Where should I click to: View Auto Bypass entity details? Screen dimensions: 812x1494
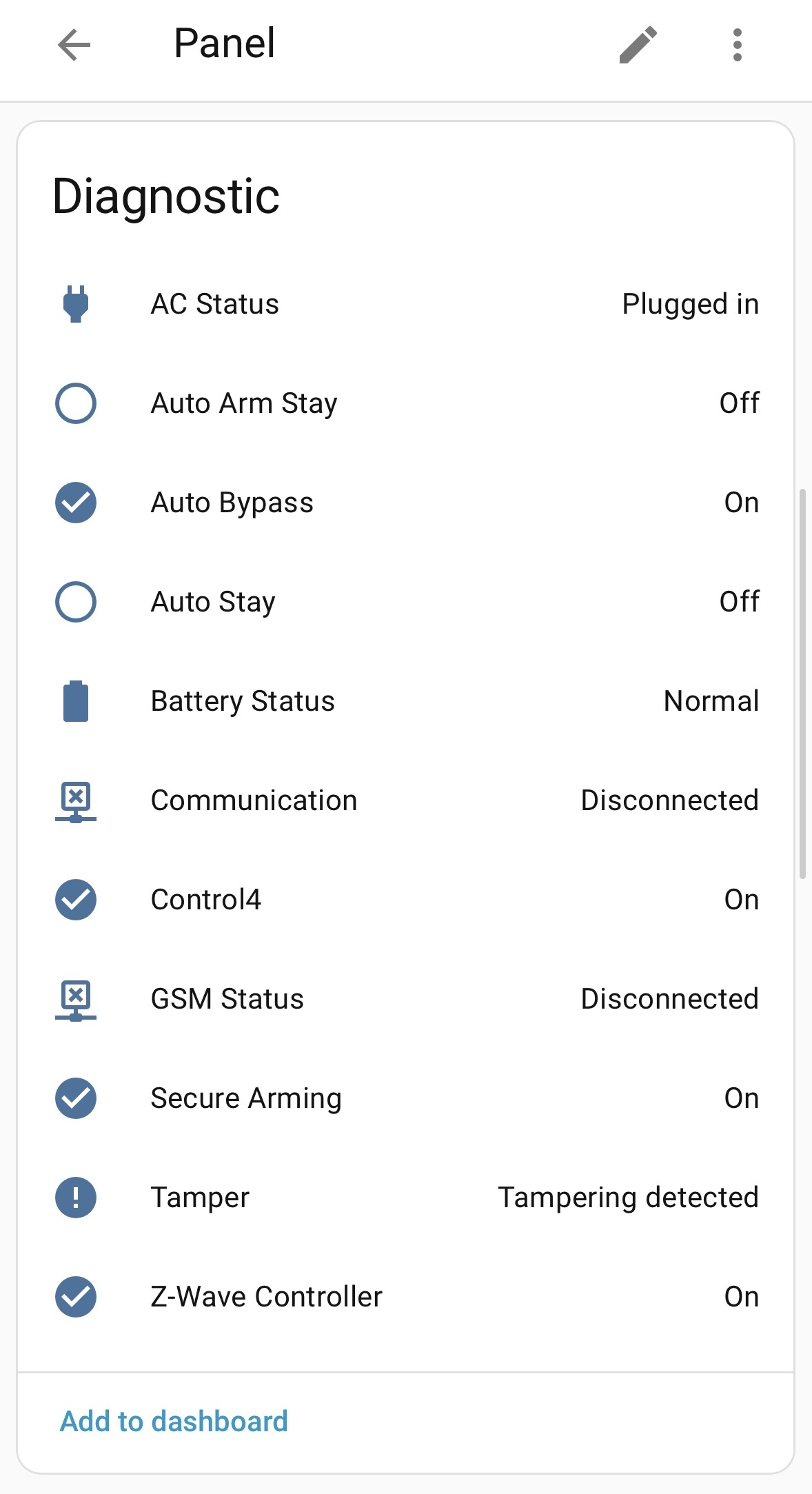click(405, 503)
